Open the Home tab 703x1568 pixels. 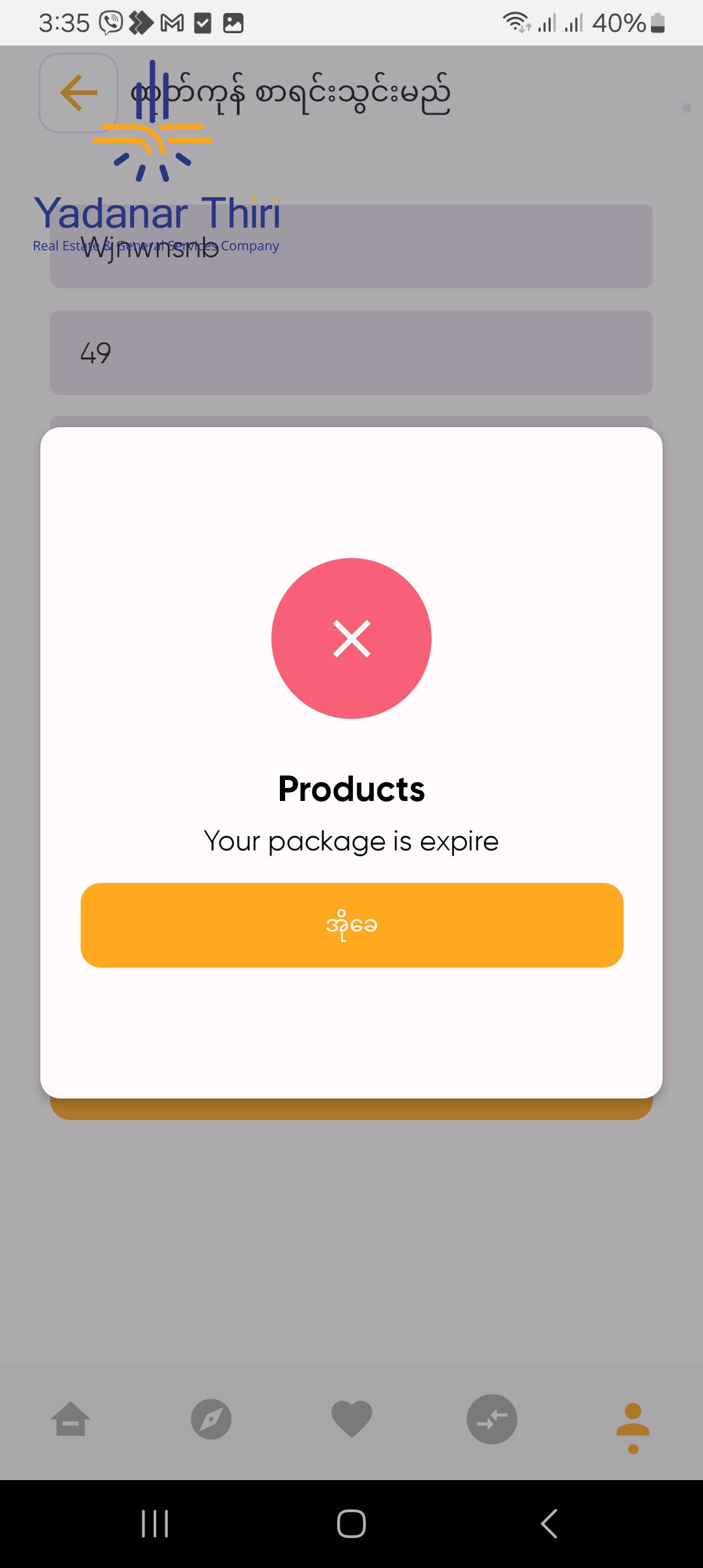pos(70,1419)
